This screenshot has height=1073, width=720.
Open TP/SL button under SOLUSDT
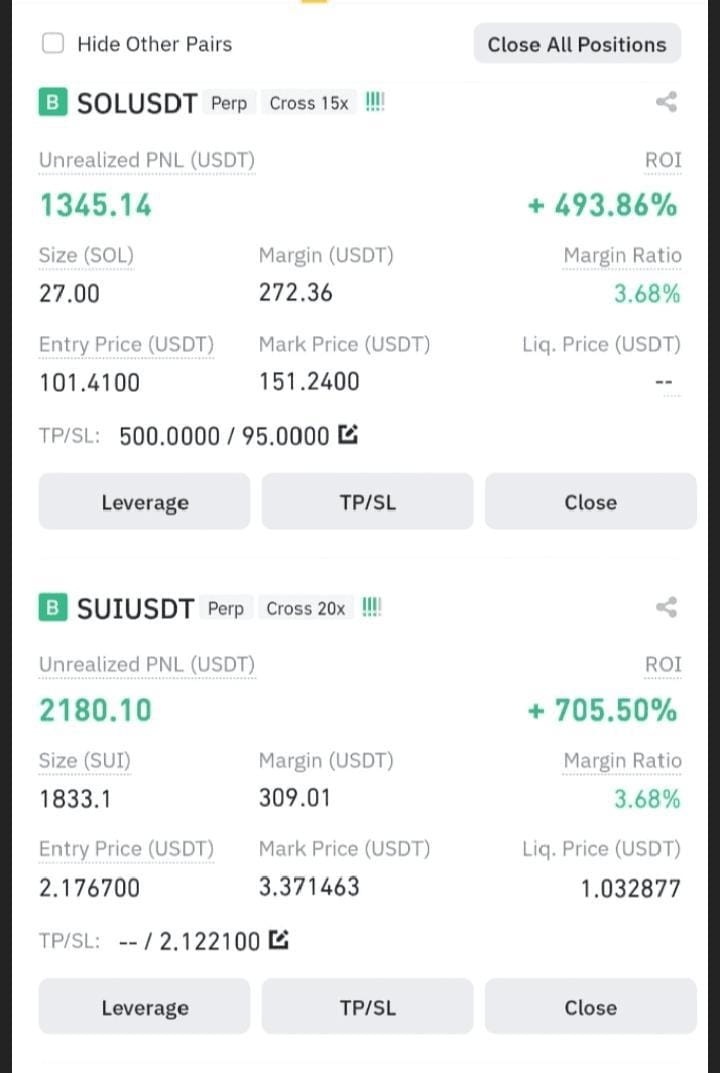pyautogui.click(x=368, y=502)
